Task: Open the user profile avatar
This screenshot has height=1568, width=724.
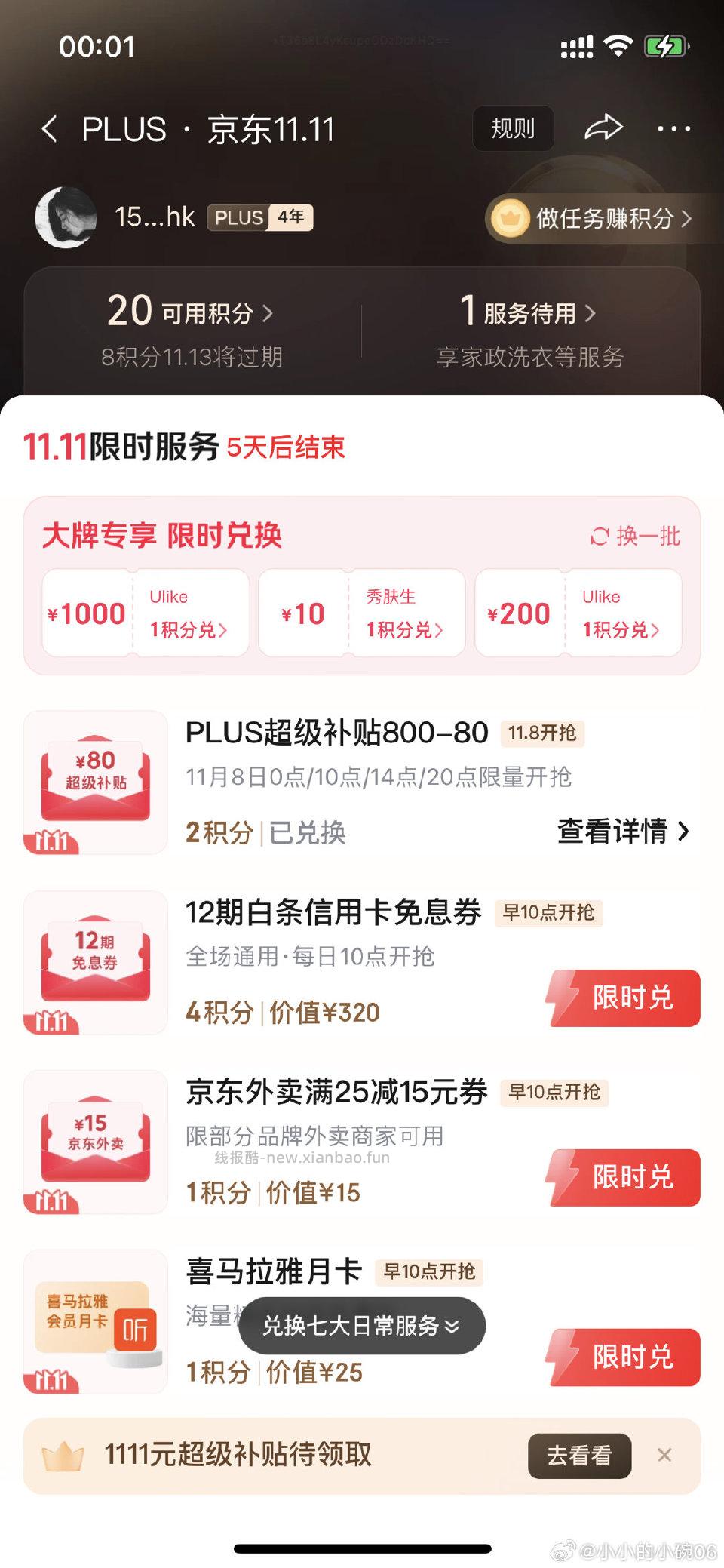Action: tap(66, 217)
